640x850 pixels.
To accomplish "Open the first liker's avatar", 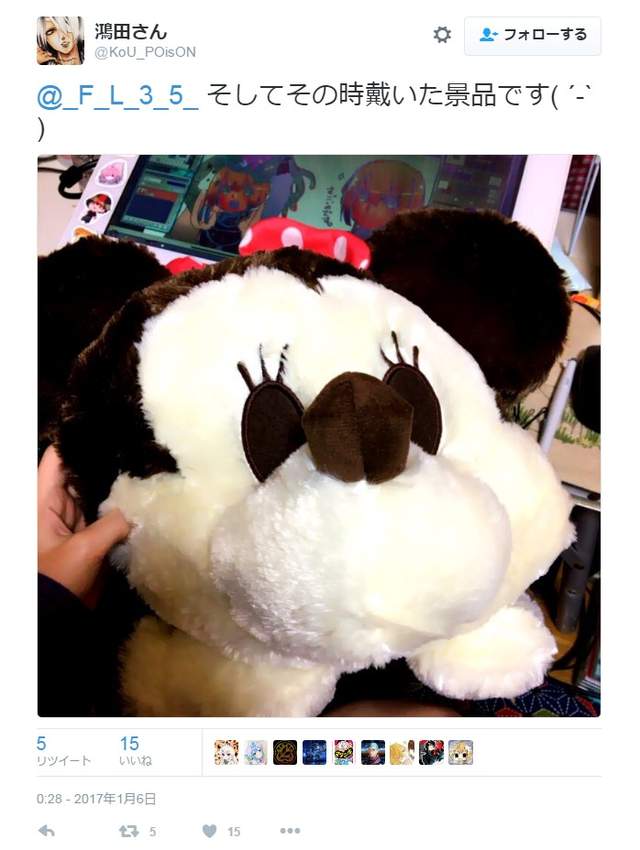I will click(227, 752).
